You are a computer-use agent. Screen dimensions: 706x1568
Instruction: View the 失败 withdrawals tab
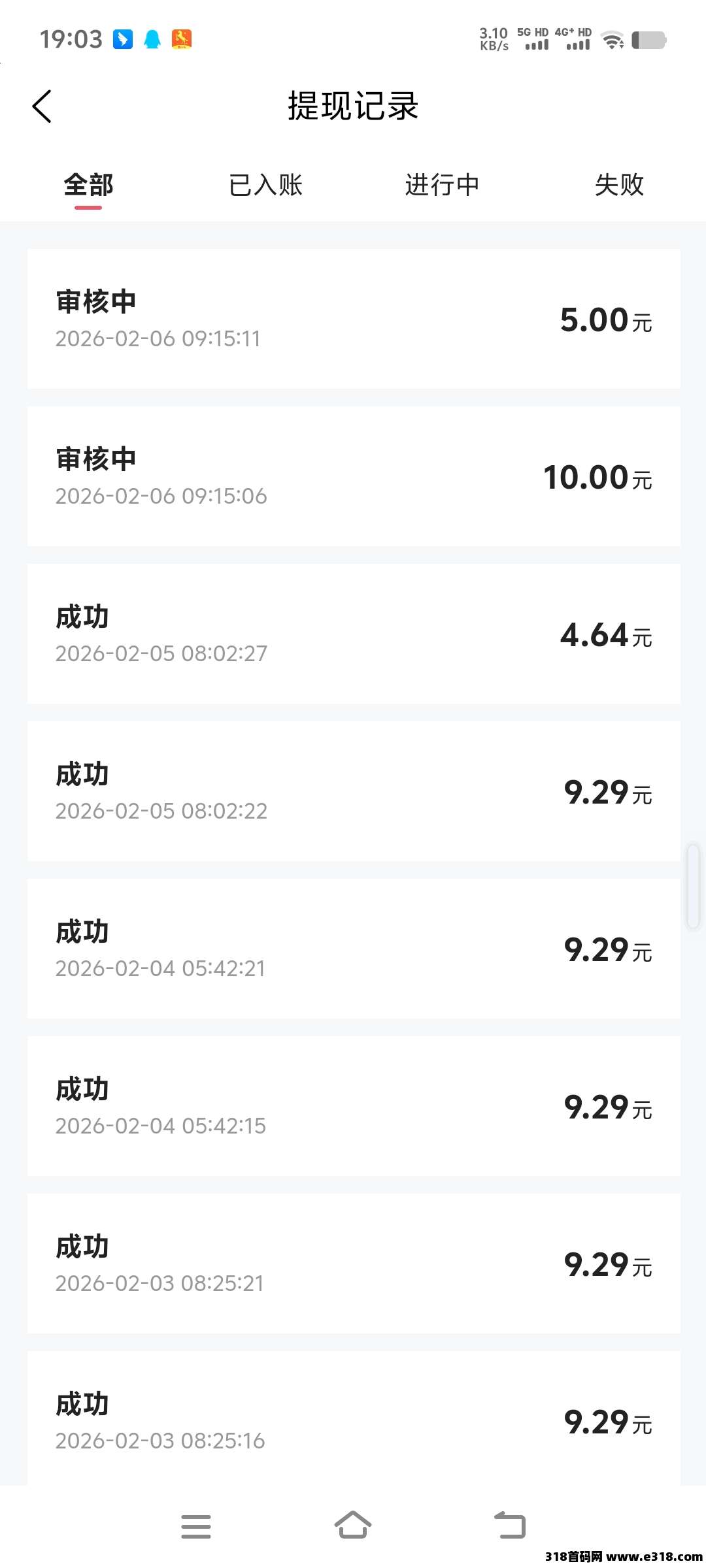pyautogui.click(x=619, y=186)
